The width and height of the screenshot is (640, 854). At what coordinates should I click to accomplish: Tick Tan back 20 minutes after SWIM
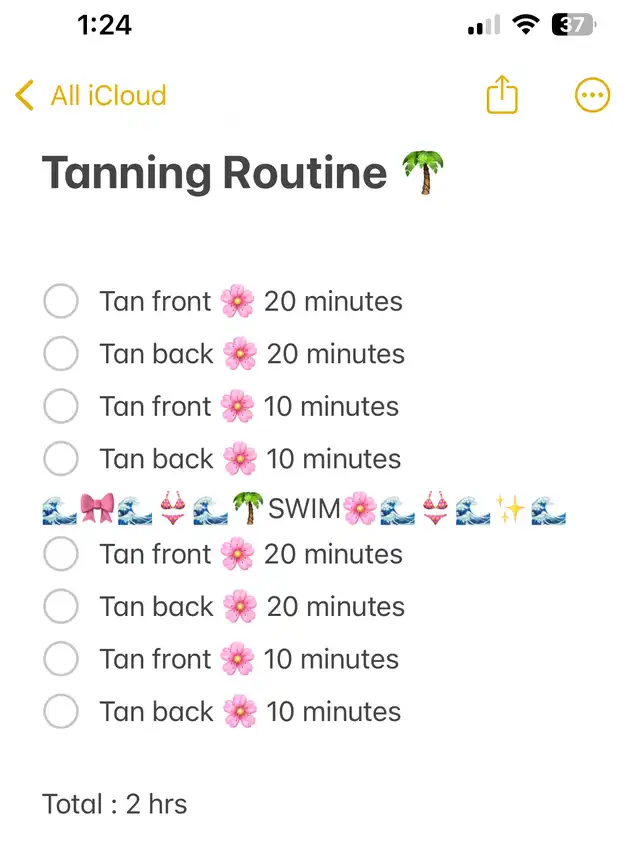[61, 606]
